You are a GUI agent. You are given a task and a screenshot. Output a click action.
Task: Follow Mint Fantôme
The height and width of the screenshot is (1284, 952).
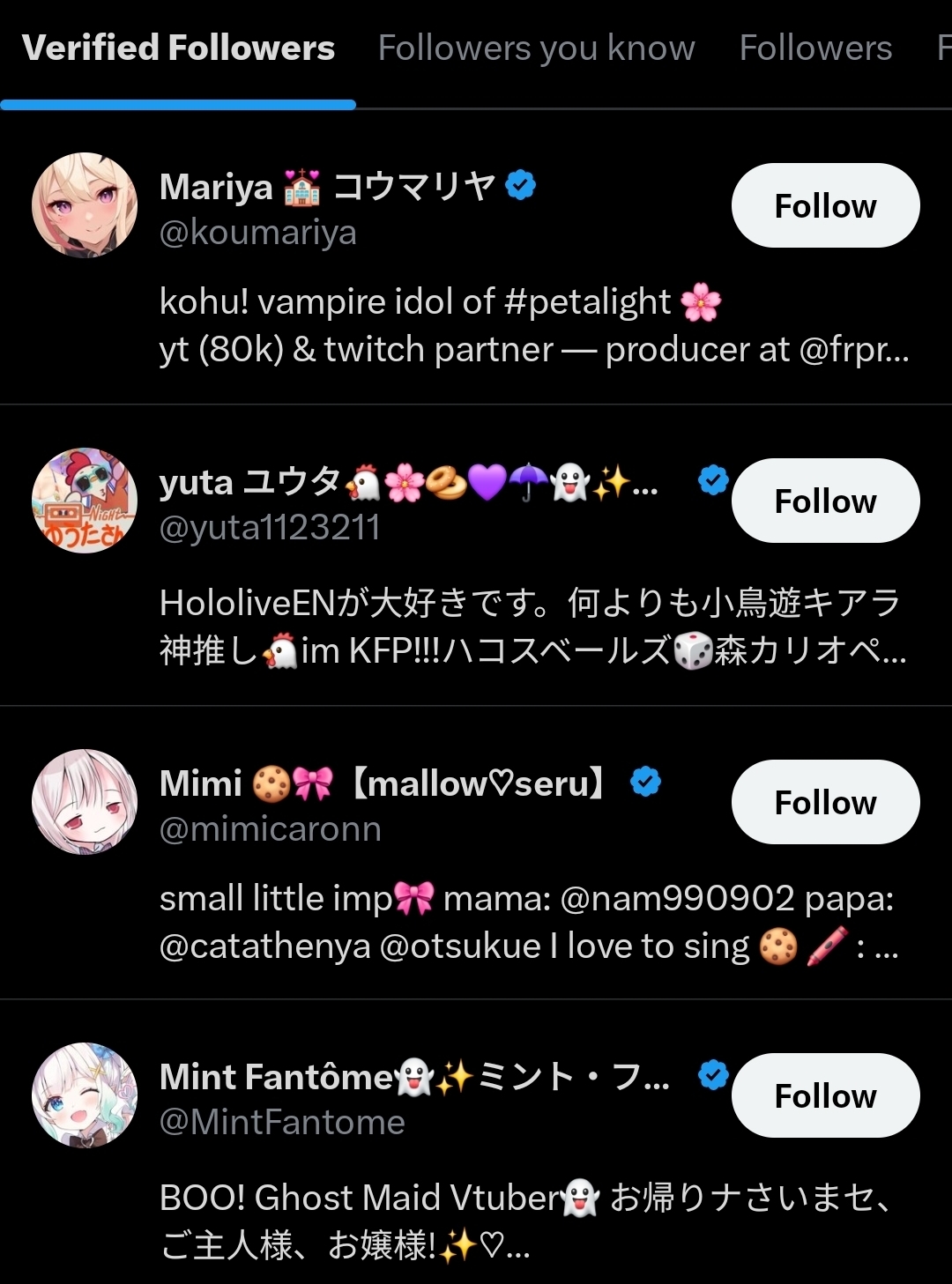tap(825, 1095)
